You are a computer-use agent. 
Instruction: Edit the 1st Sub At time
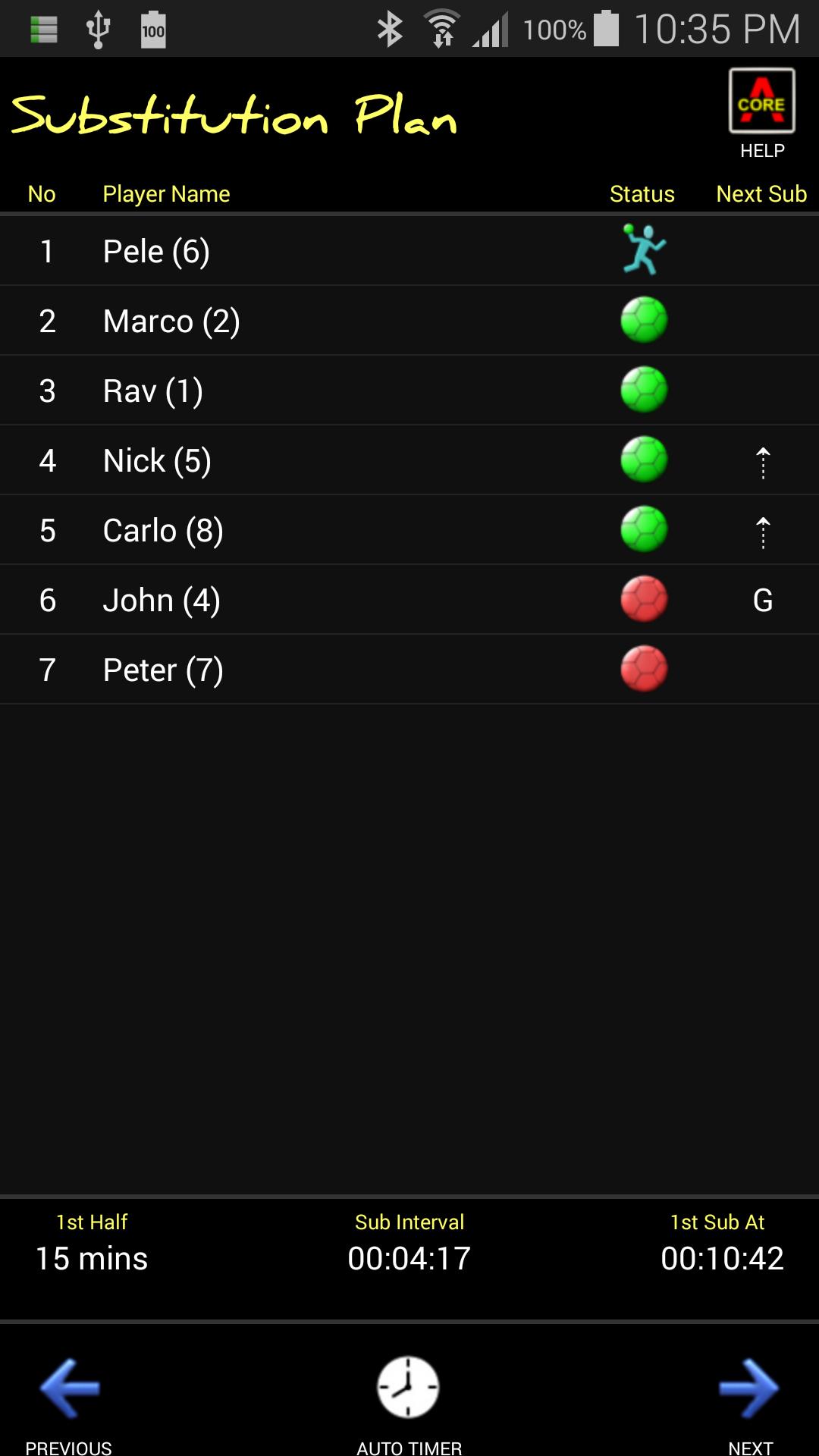point(721,1258)
